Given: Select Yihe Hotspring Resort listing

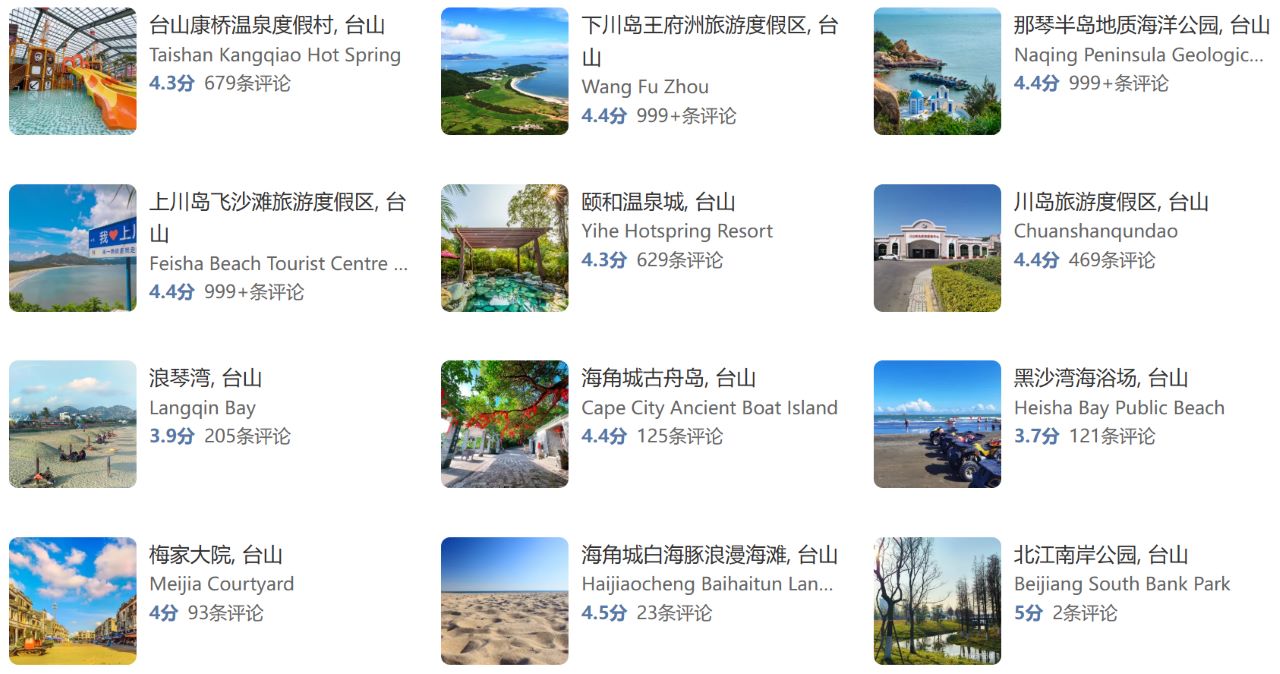Looking at the screenshot, I should point(658,203).
